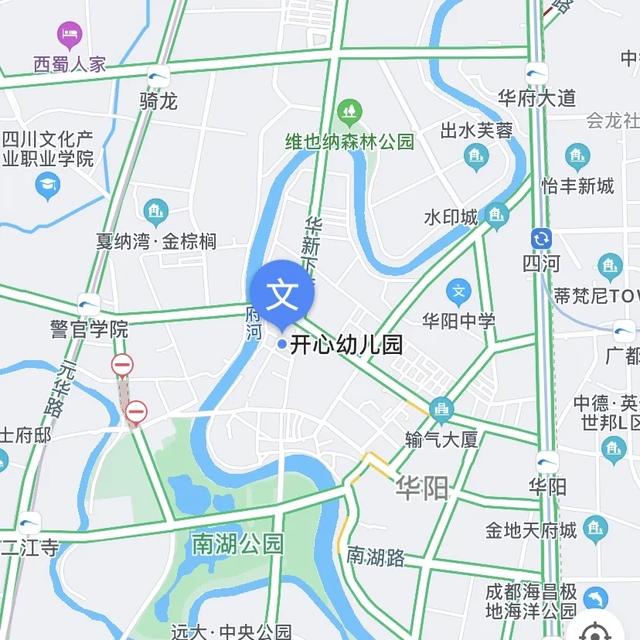
Task: Tap the 成都海昌极地海洋公园 marker
Action: (x=596, y=598)
